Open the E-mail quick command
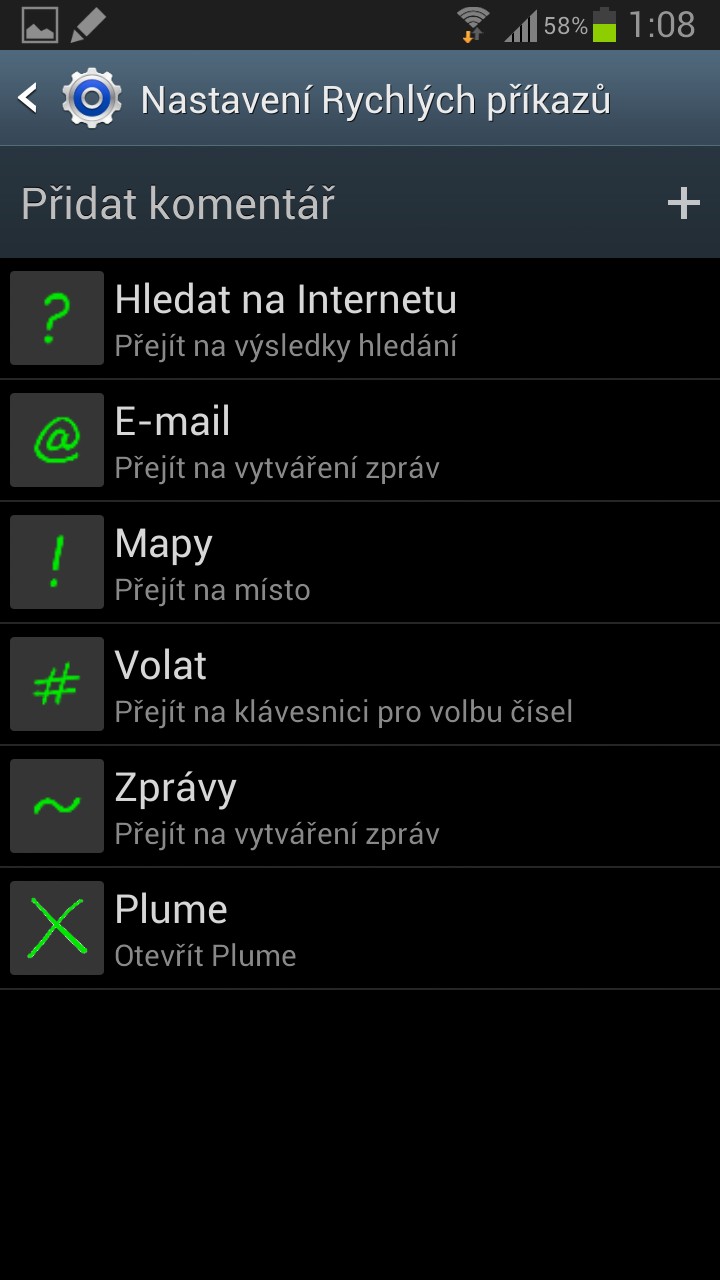This screenshot has width=720, height=1280. (x=360, y=440)
